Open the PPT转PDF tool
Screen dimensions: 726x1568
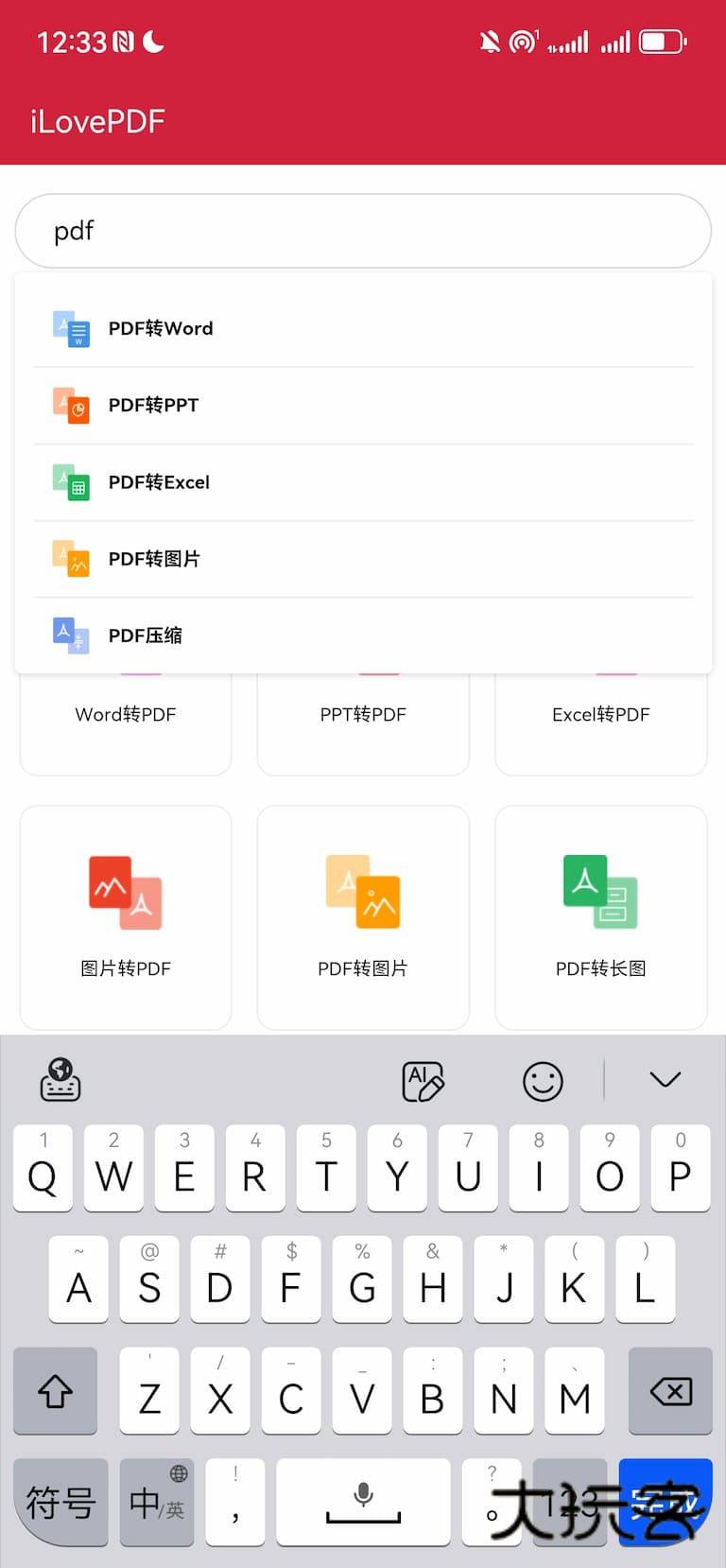(363, 714)
